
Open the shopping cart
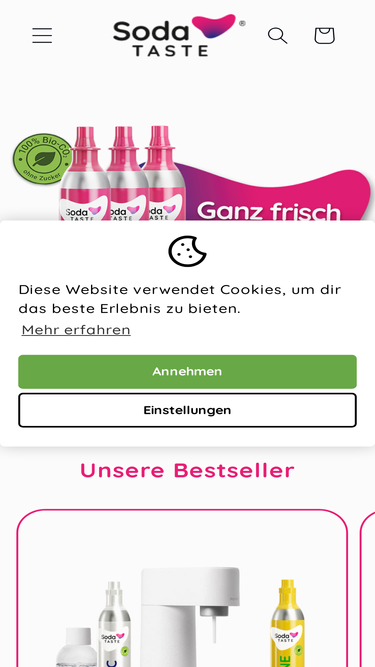click(324, 35)
